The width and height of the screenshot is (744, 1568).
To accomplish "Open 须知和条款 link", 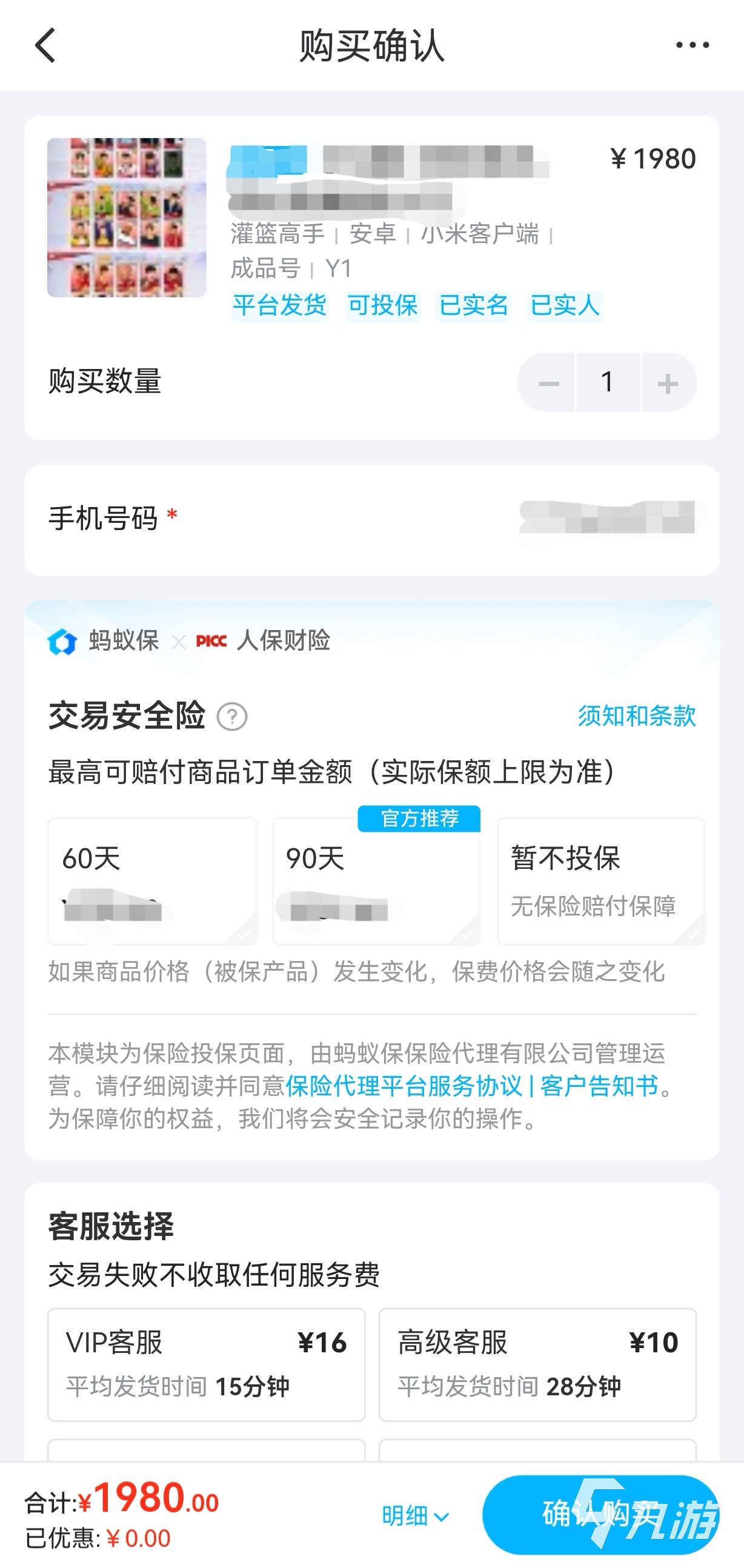I will point(636,716).
